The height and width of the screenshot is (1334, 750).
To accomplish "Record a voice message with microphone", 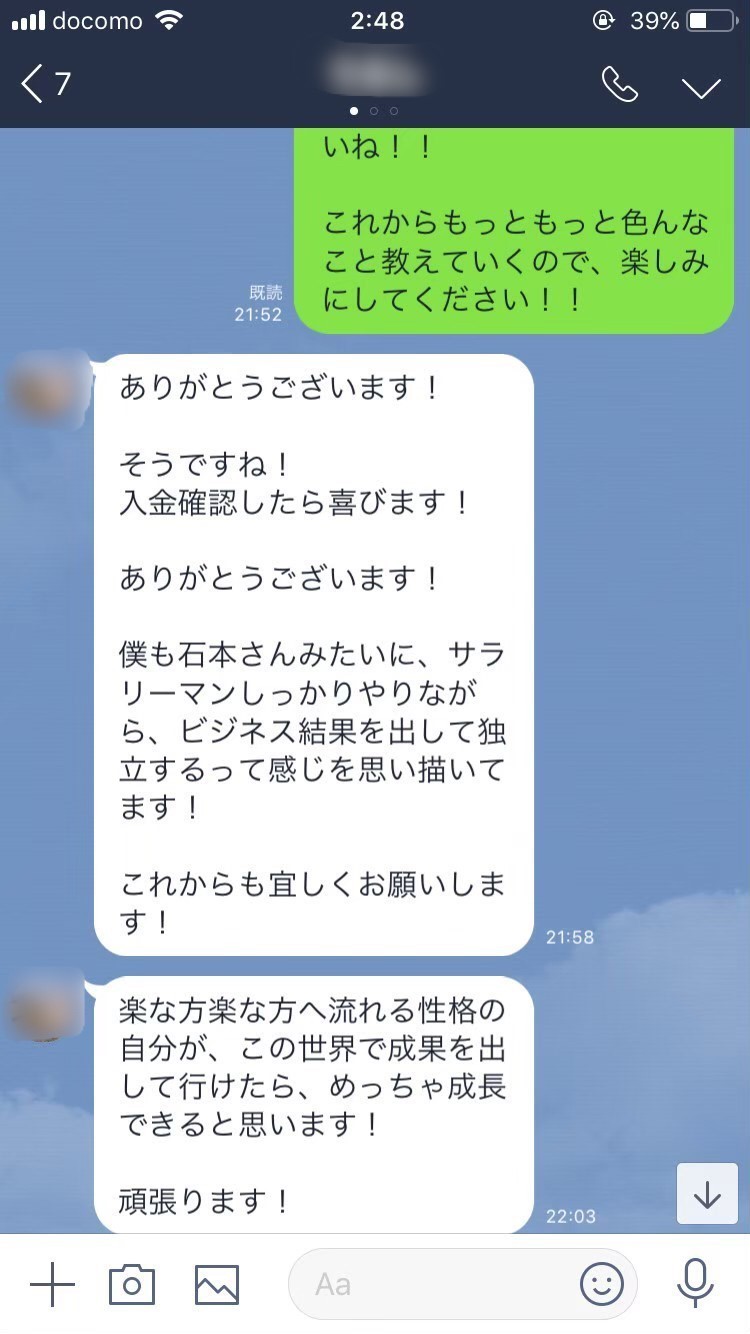I will (x=694, y=1284).
